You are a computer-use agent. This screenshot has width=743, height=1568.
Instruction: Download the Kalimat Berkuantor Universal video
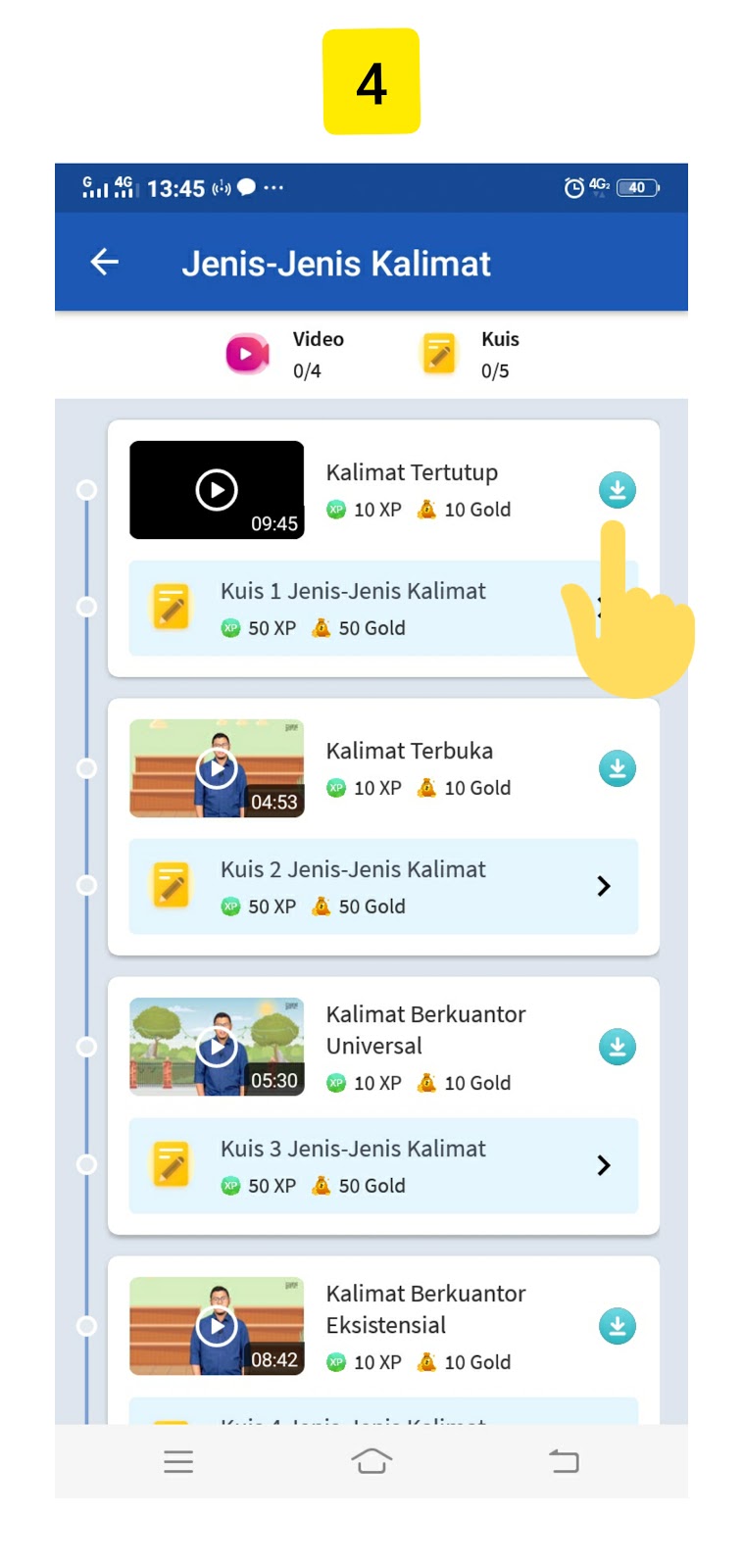(618, 1047)
